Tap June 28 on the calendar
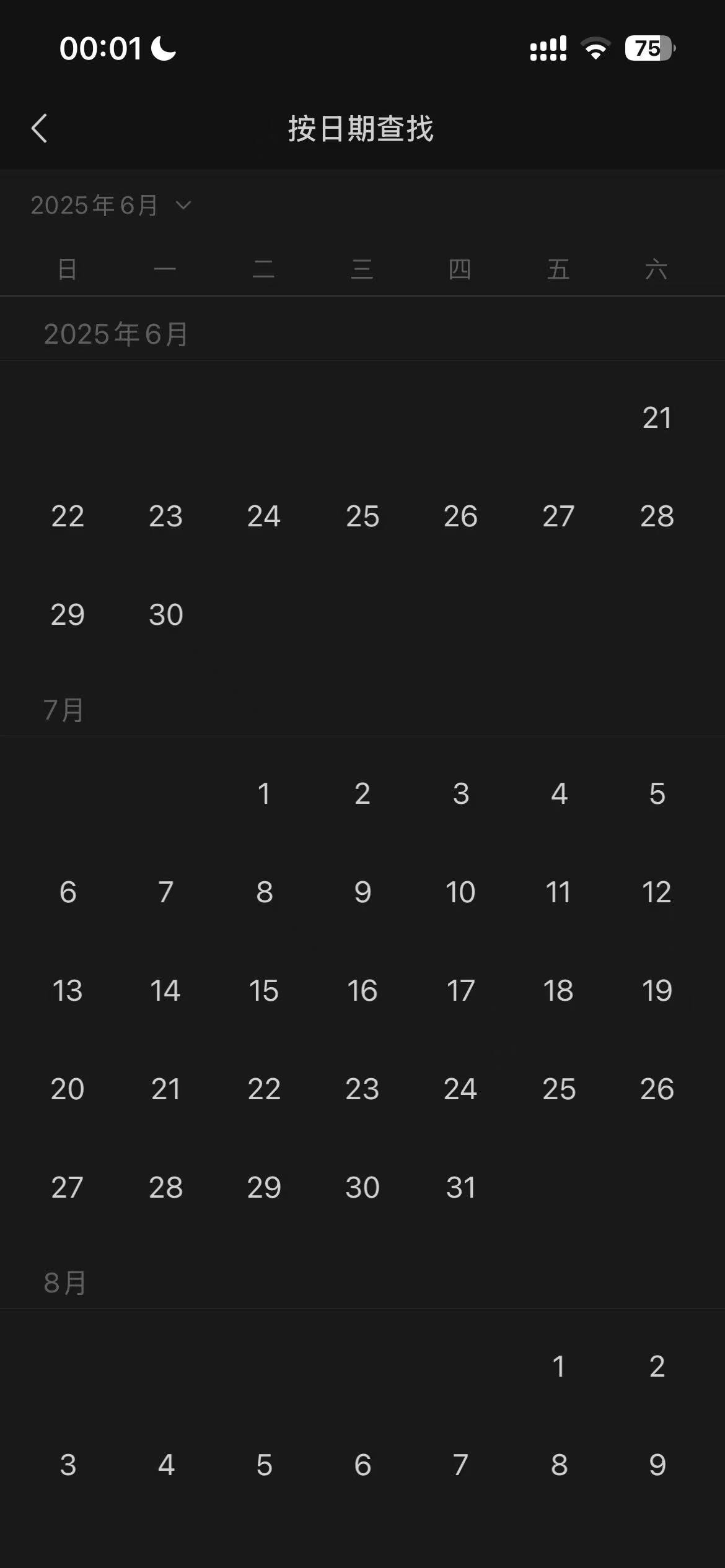 (657, 516)
